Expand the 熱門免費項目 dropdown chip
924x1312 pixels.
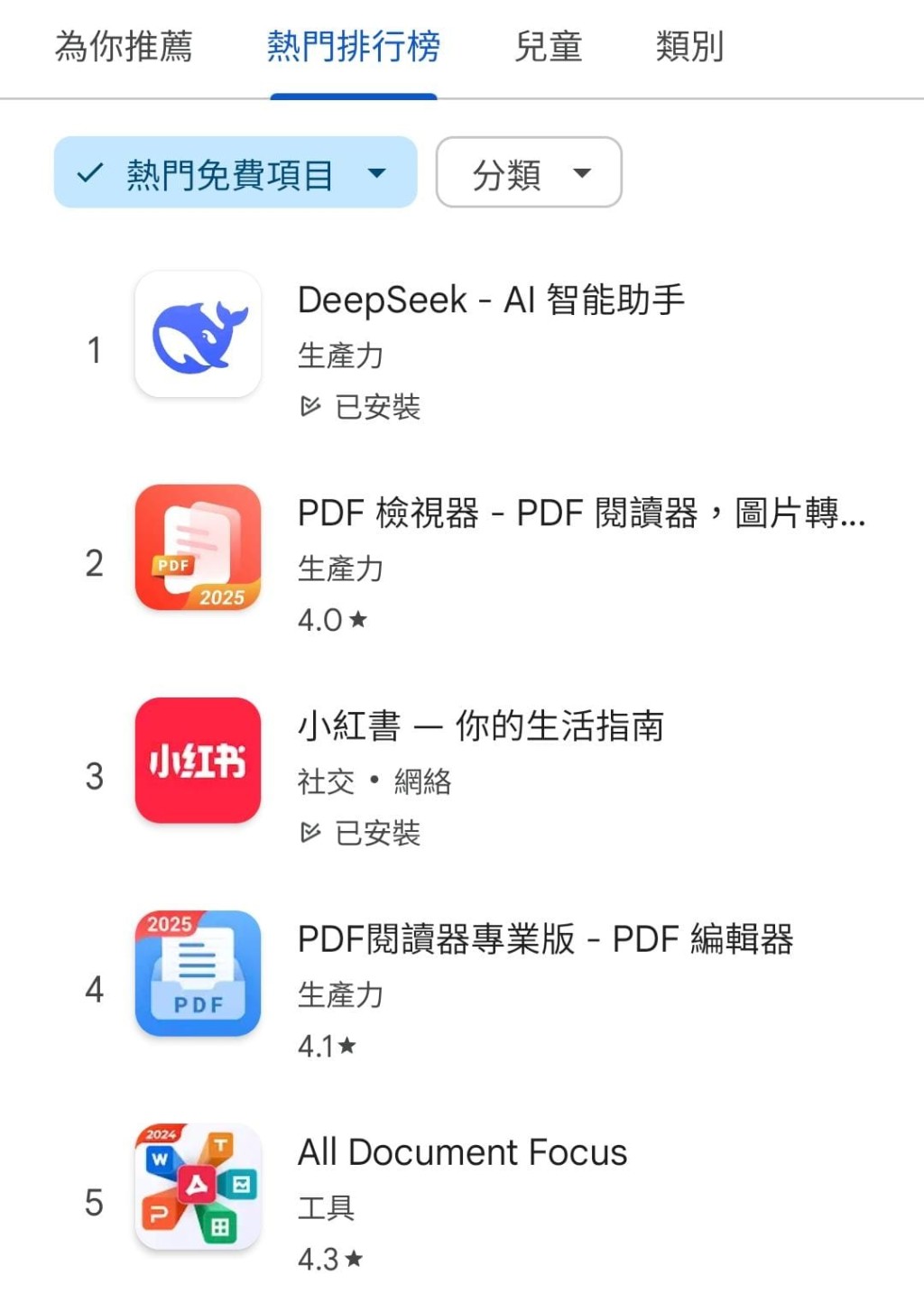(235, 173)
